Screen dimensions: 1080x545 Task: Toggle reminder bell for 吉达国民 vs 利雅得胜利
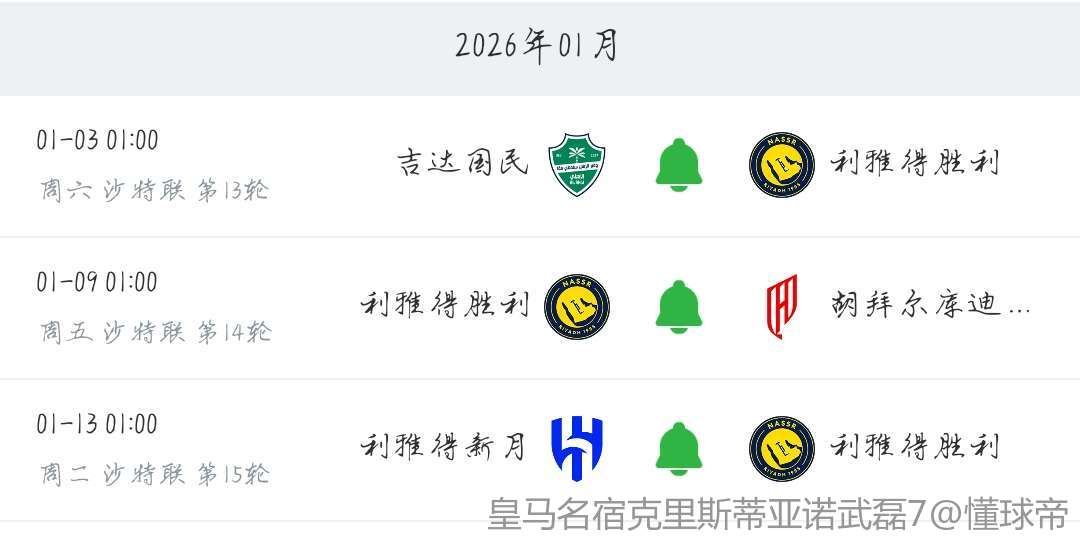pyautogui.click(x=679, y=165)
